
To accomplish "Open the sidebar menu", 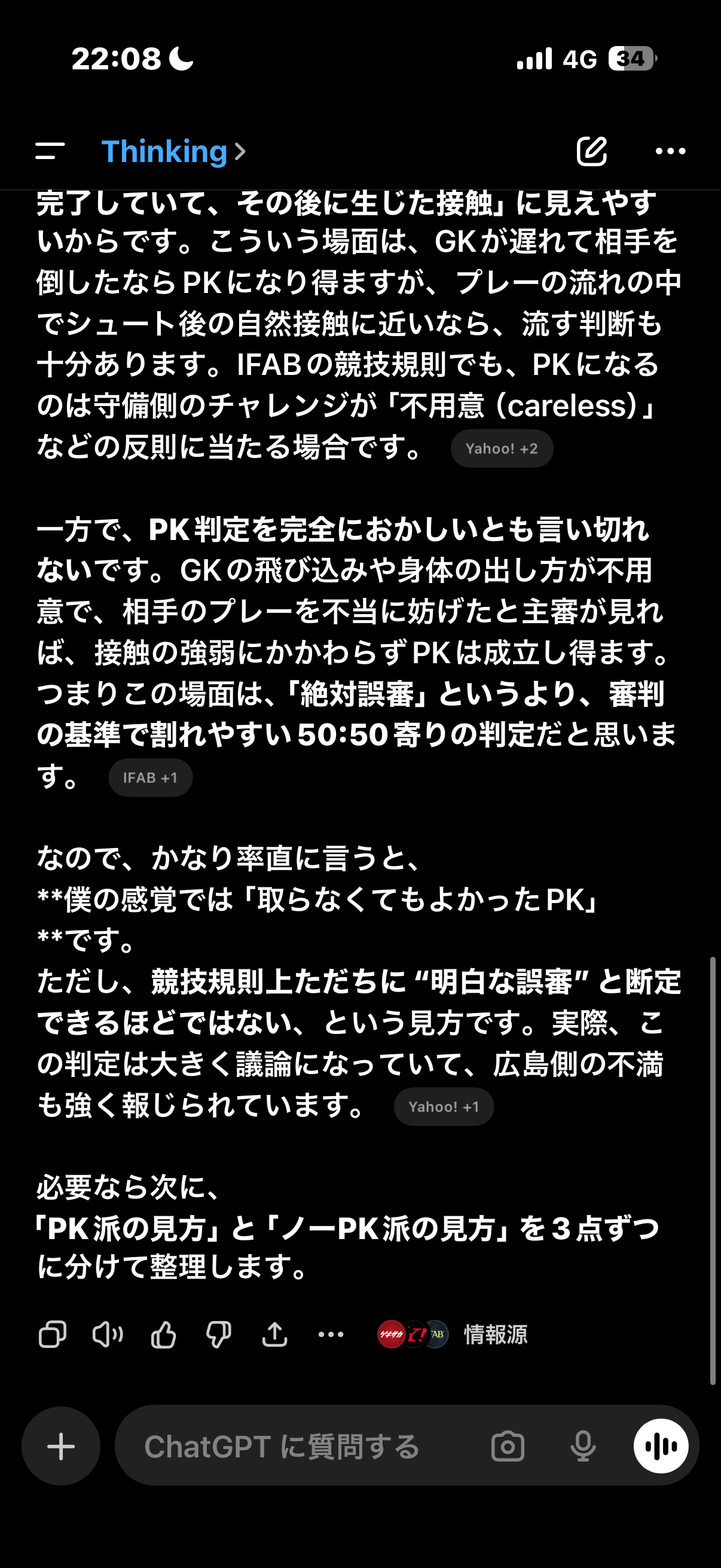I will point(50,151).
